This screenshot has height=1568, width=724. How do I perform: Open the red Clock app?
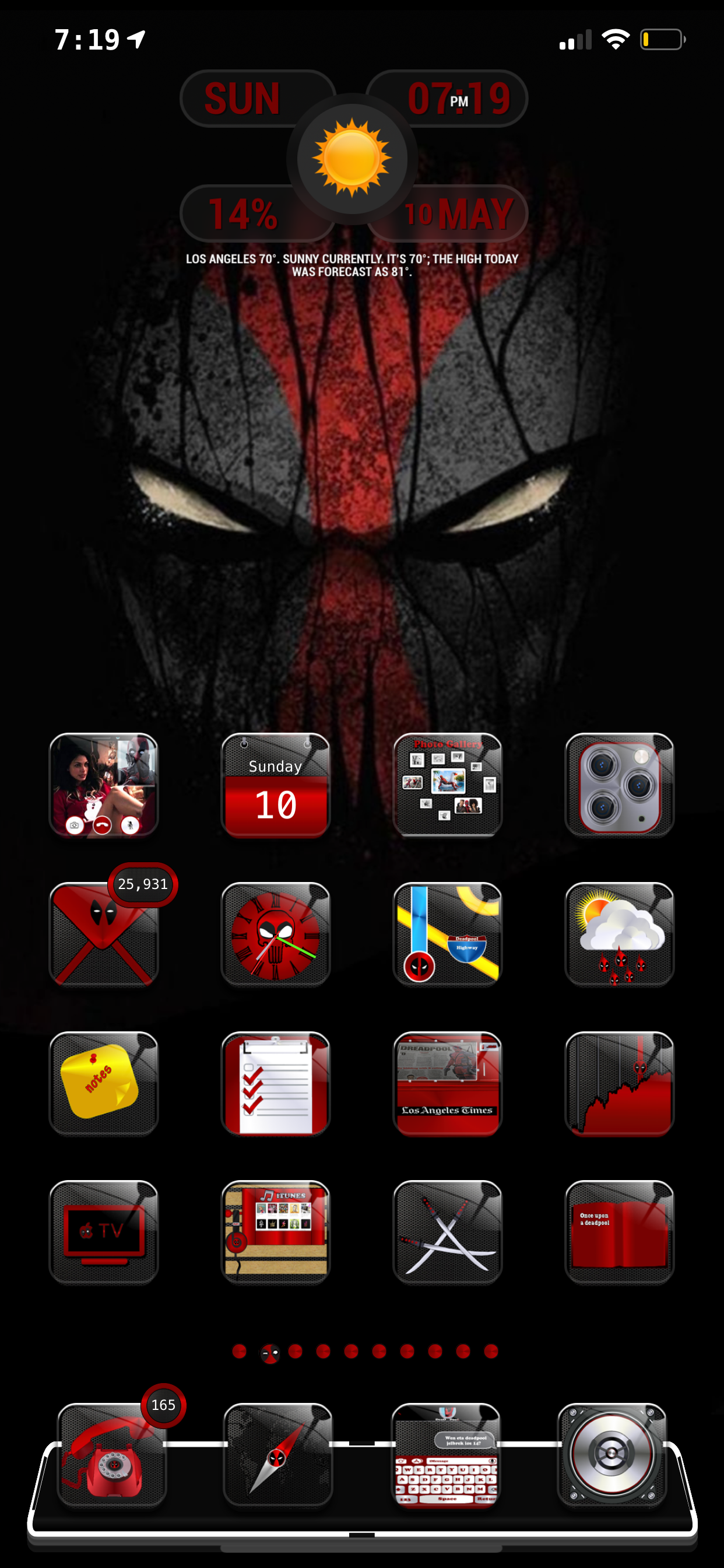276,935
